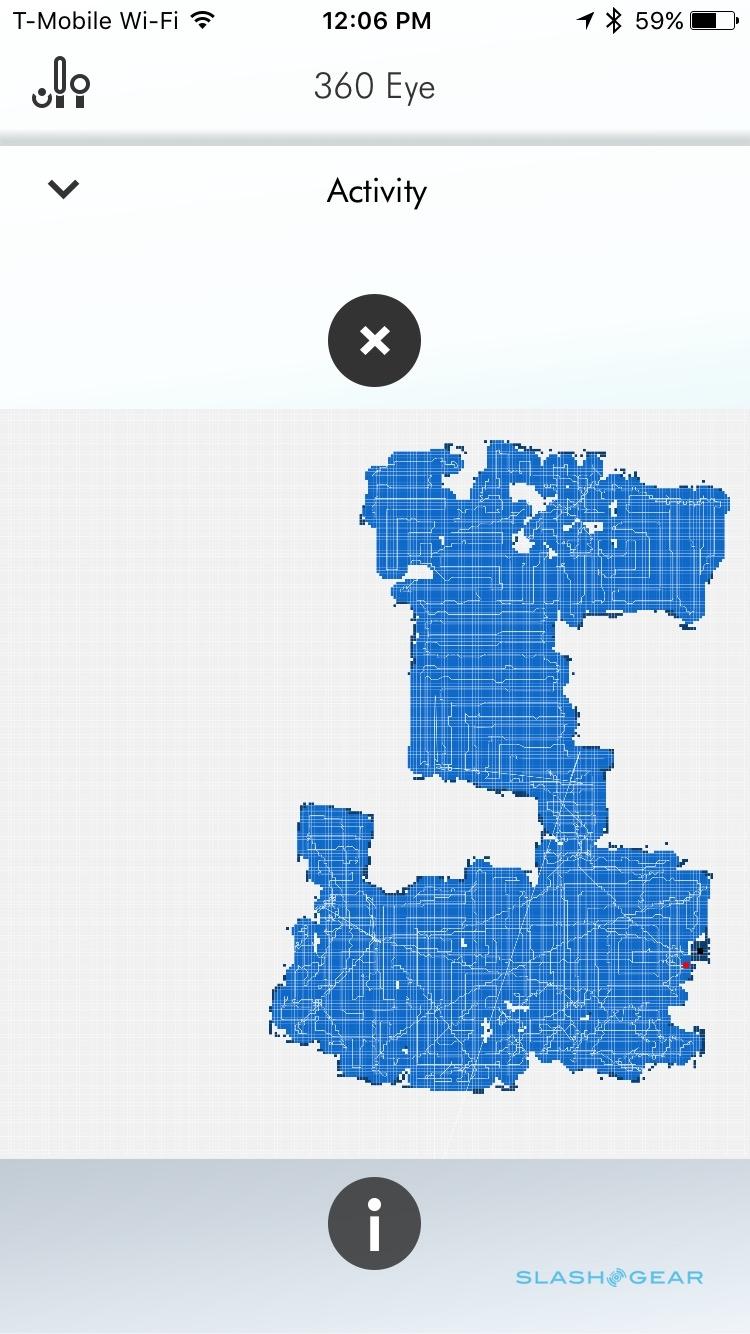Collapse the Activity panel with the chevron

coord(63,189)
